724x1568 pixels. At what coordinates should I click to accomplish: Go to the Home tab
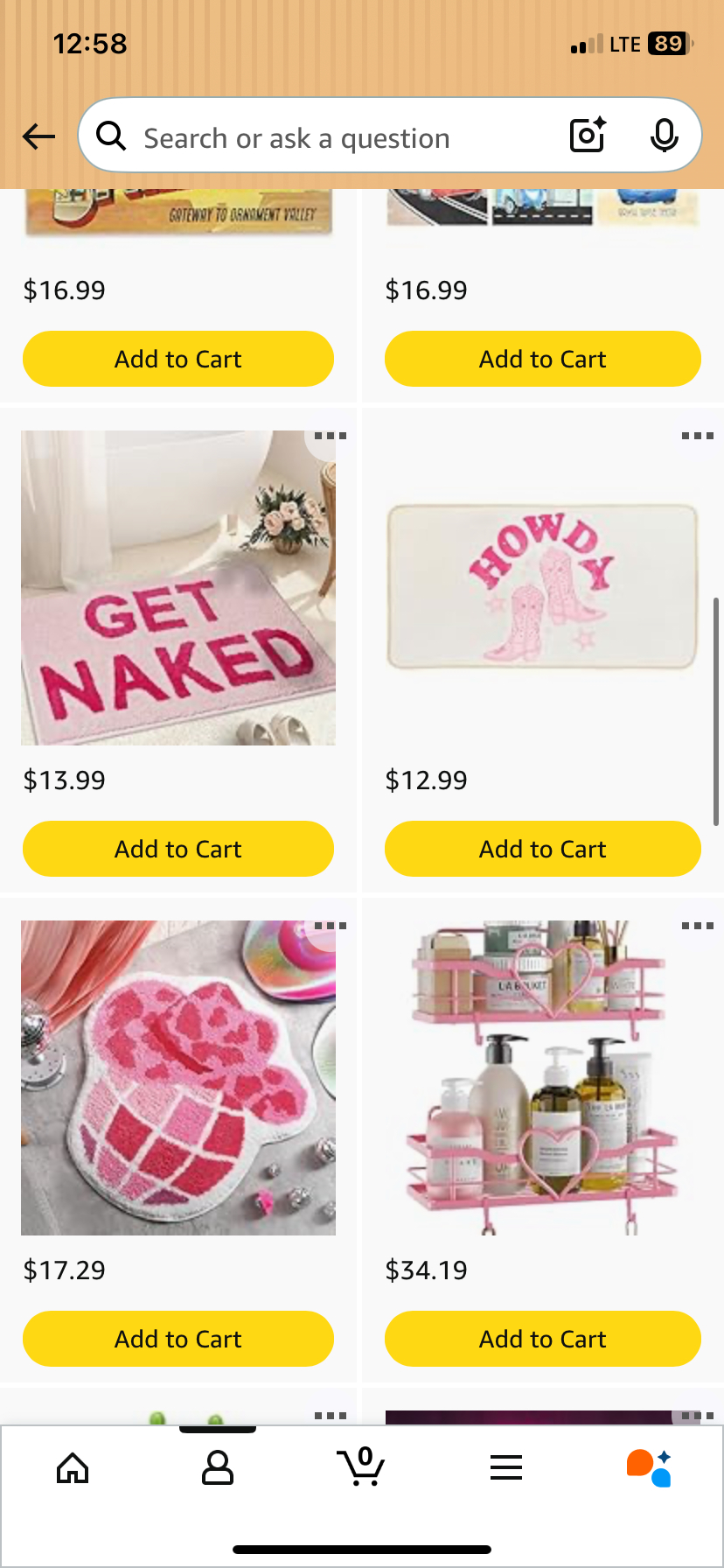73,1468
